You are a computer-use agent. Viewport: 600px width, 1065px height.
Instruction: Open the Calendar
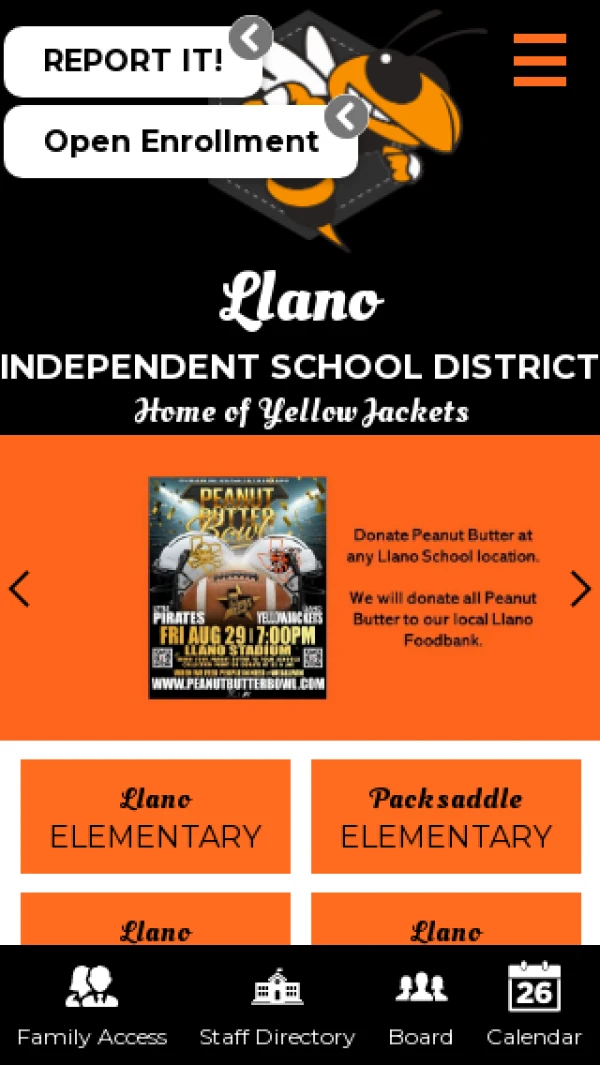tap(534, 1005)
